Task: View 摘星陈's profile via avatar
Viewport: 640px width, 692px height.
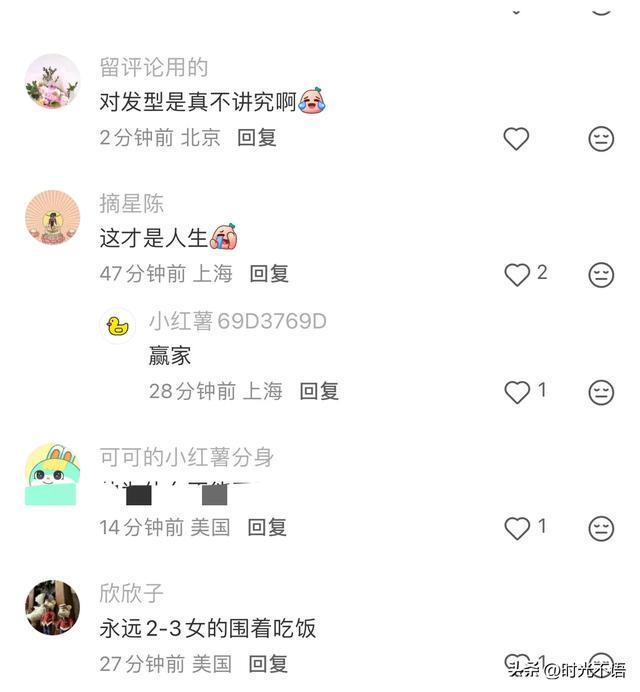Action: click(52, 217)
